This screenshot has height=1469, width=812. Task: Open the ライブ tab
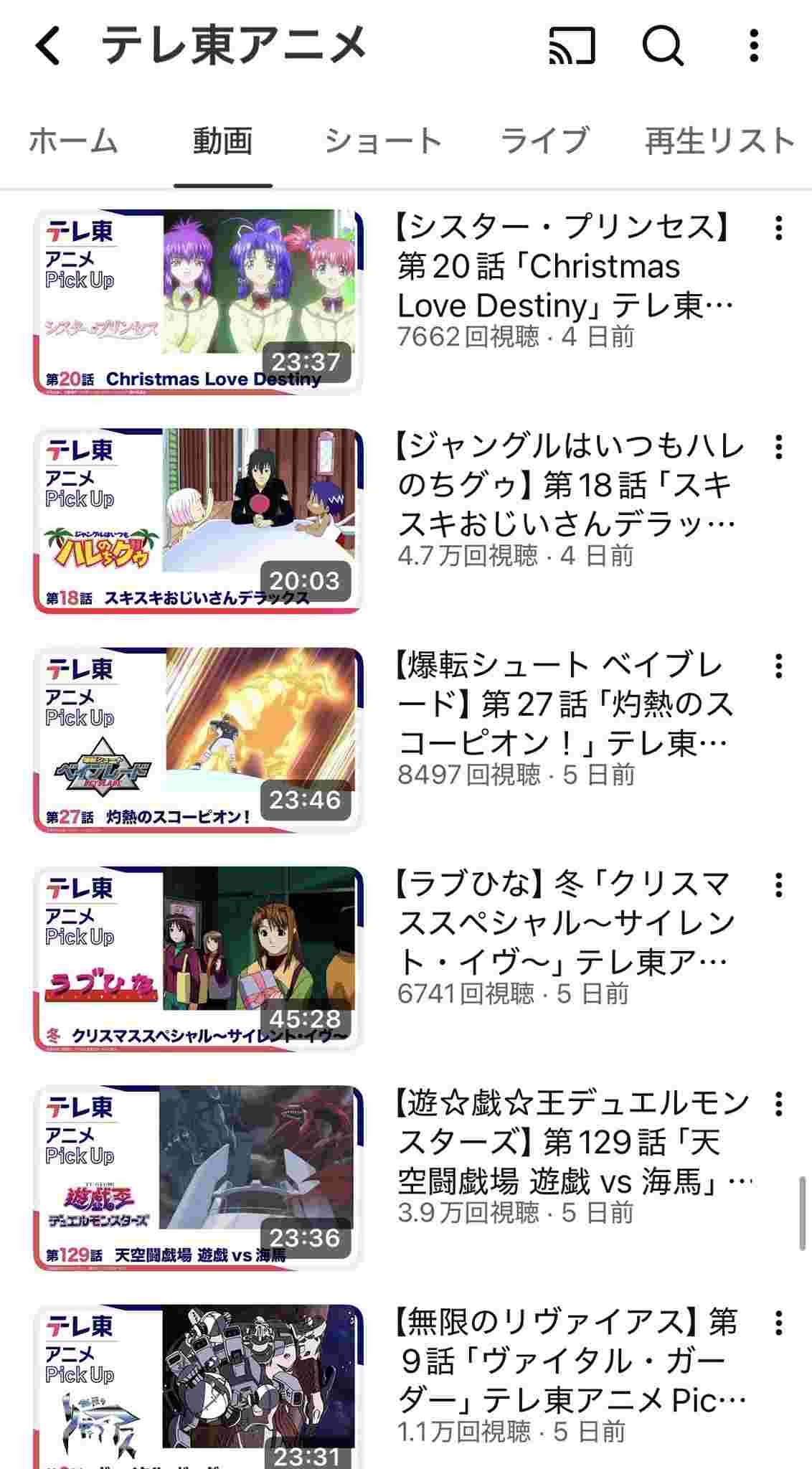(x=544, y=141)
